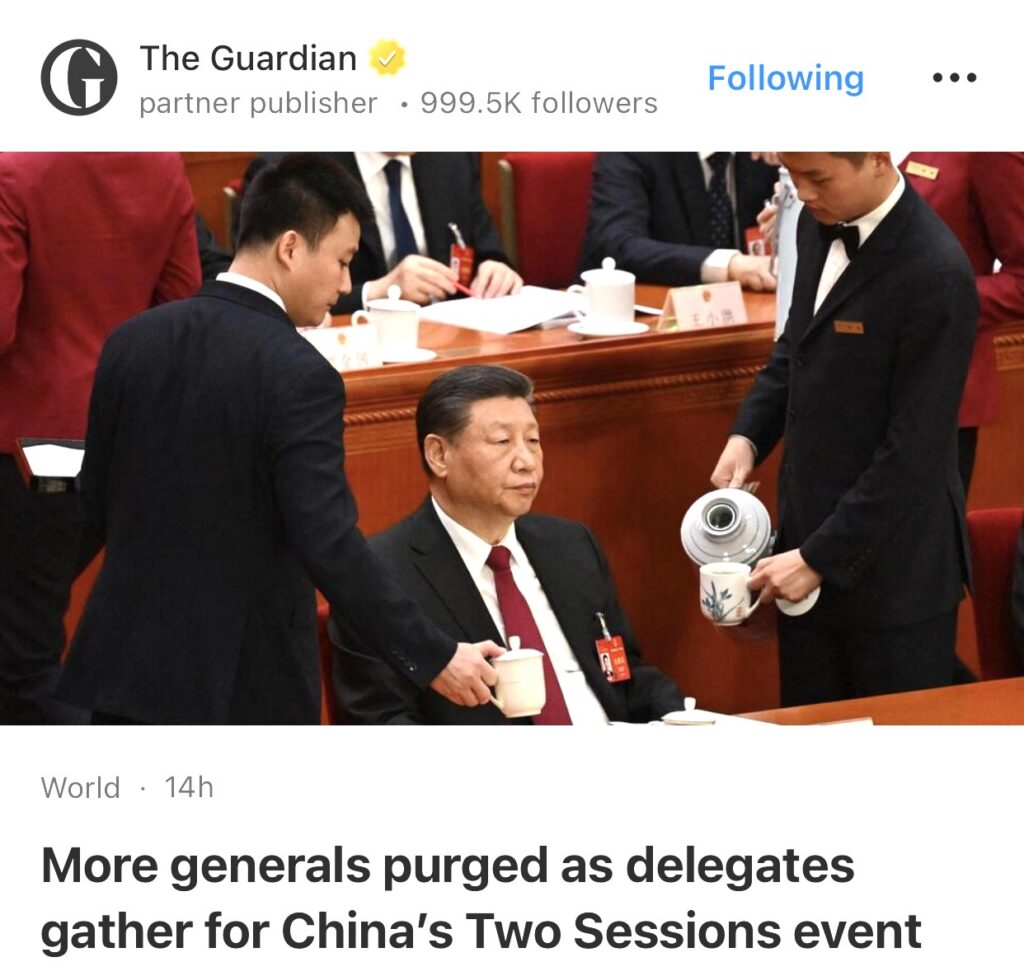Tap the Following button

[x=785, y=79]
